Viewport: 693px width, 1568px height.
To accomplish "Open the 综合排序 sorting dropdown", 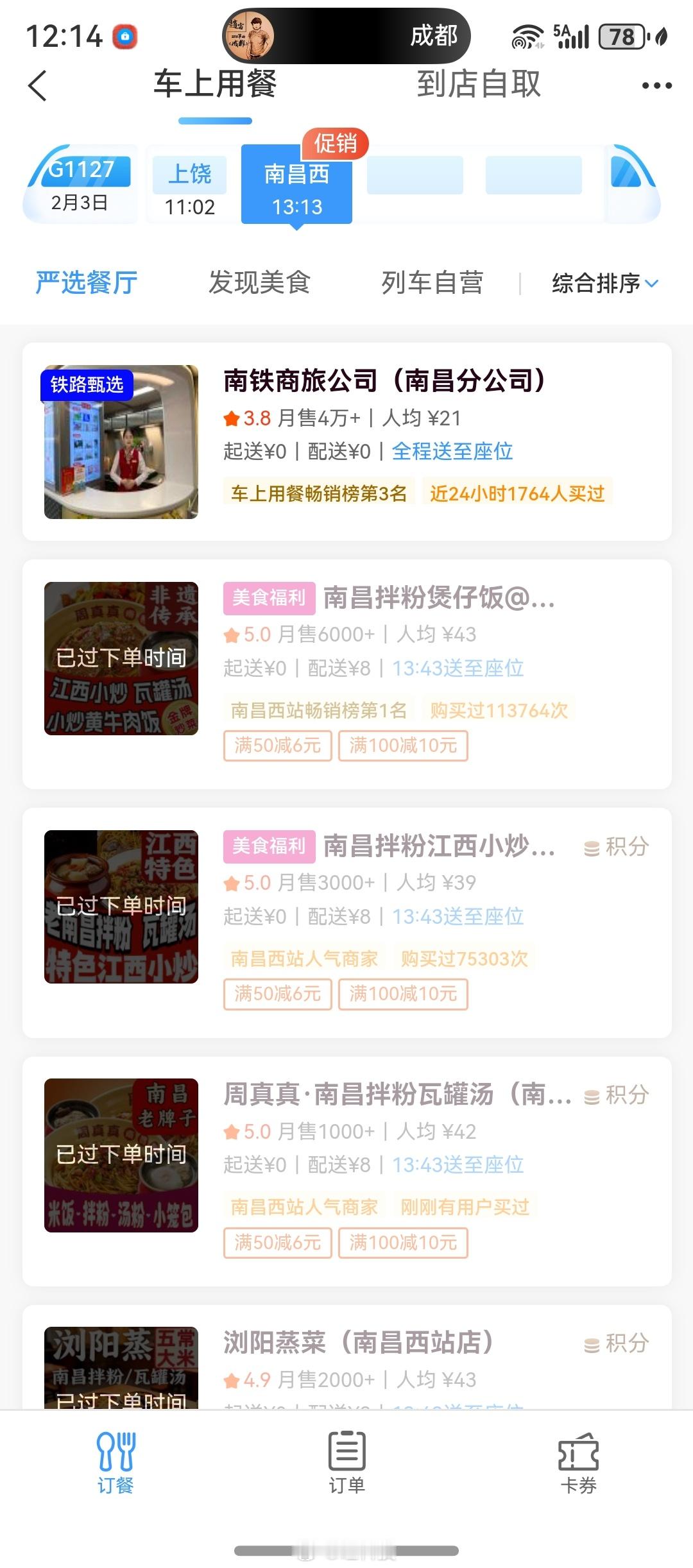I will (602, 283).
